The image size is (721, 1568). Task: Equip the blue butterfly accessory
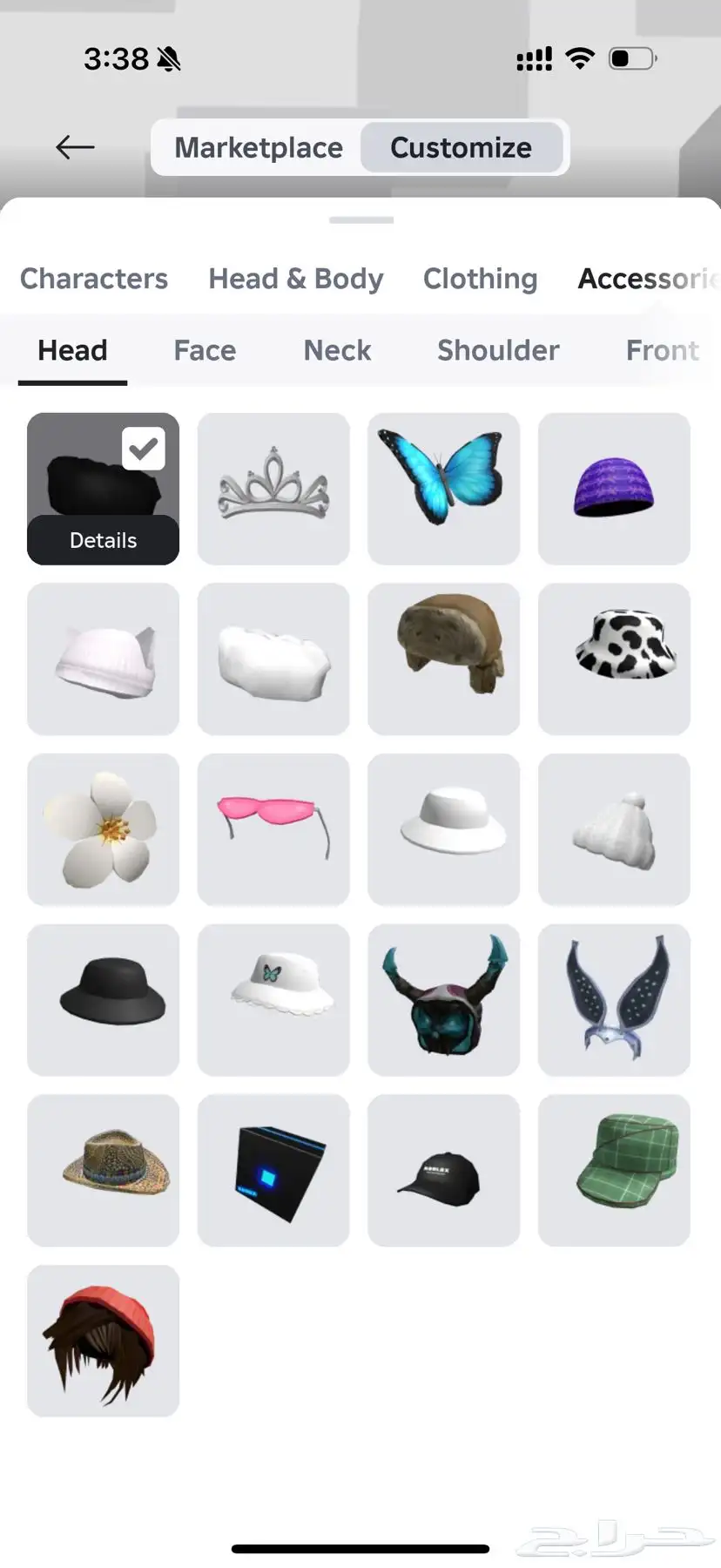point(443,488)
